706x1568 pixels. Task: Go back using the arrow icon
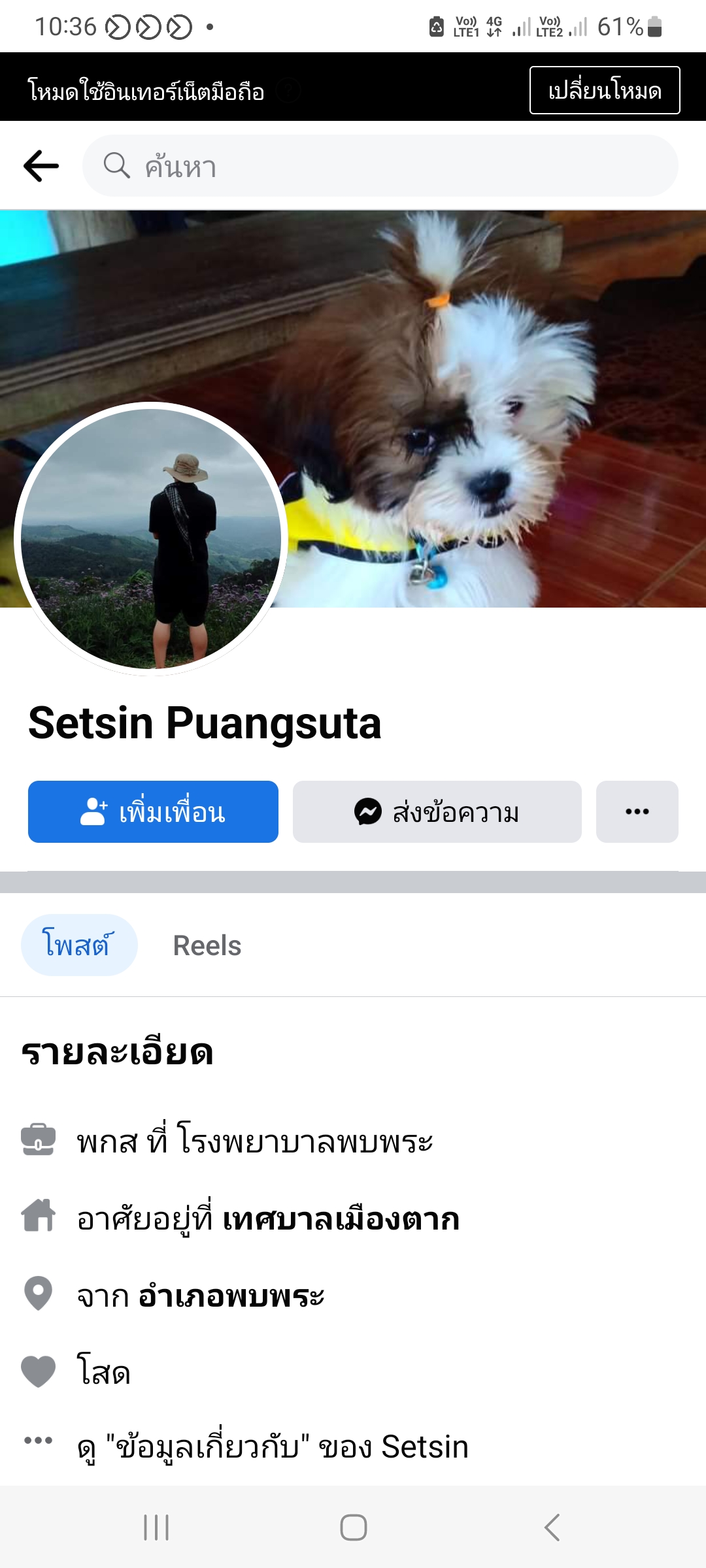click(41, 166)
